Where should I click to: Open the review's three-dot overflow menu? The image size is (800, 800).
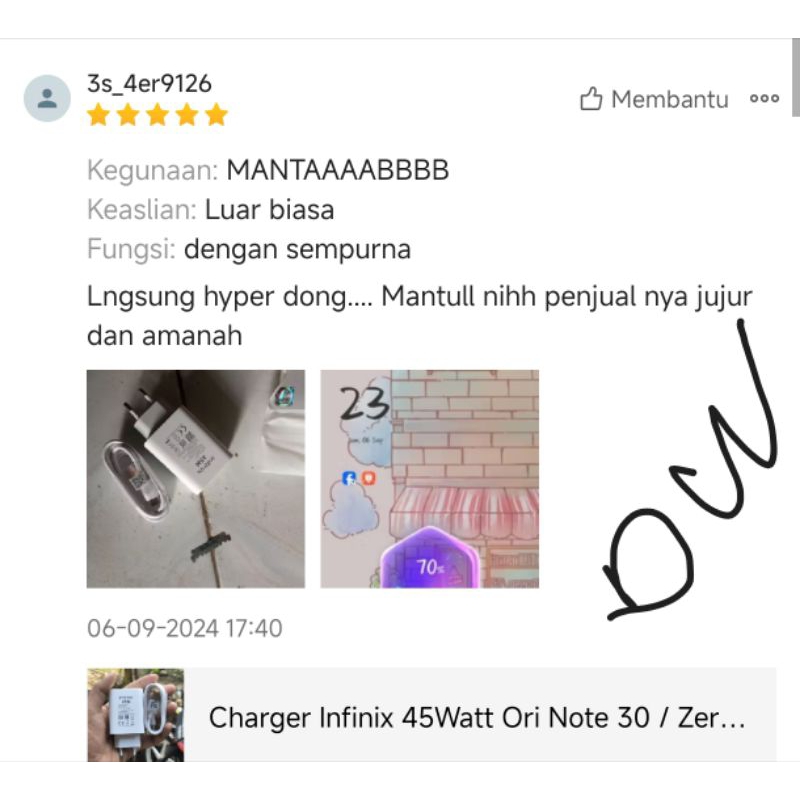pyautogui.click(x=765, y=99)
